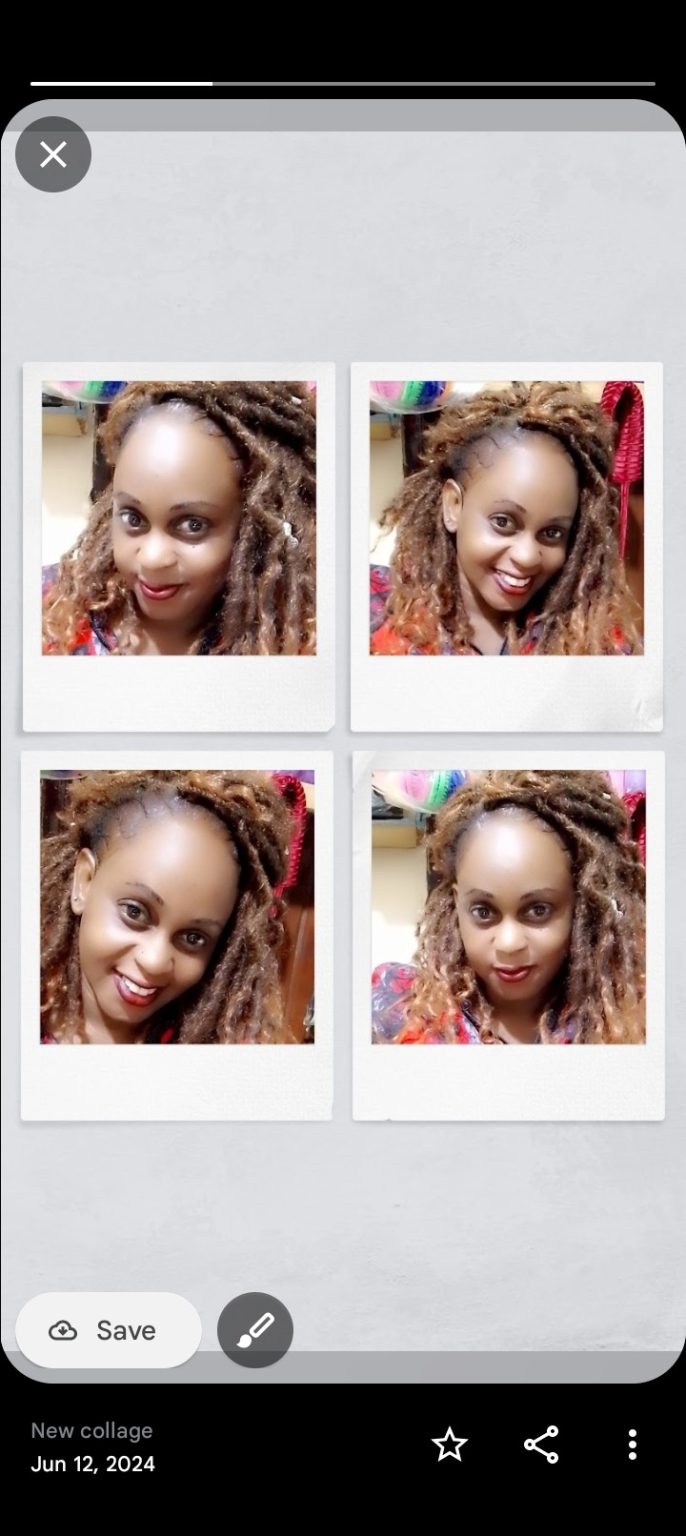This screenshot has width=686, height=1536.
Task: Edit the collage with the brush icon
Action: pyautogui.click(x=255, y=1330)
